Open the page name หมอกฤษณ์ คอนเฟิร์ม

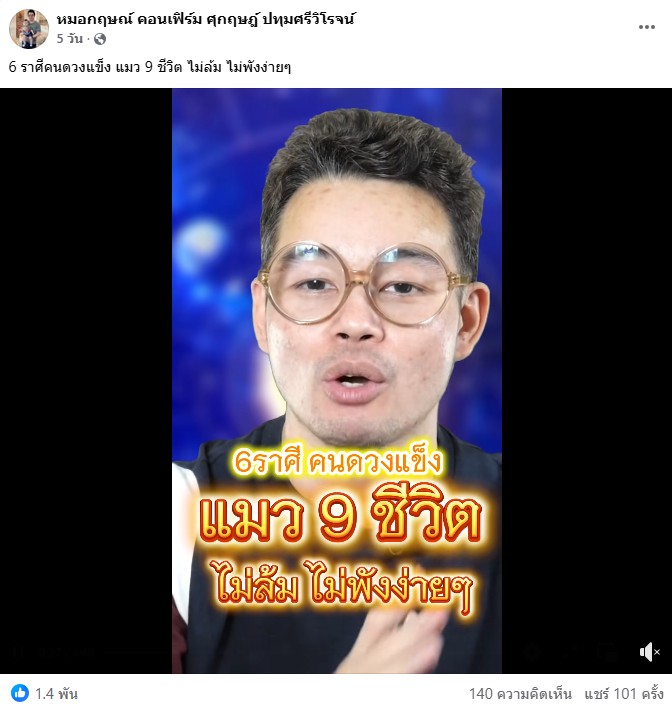207,19
